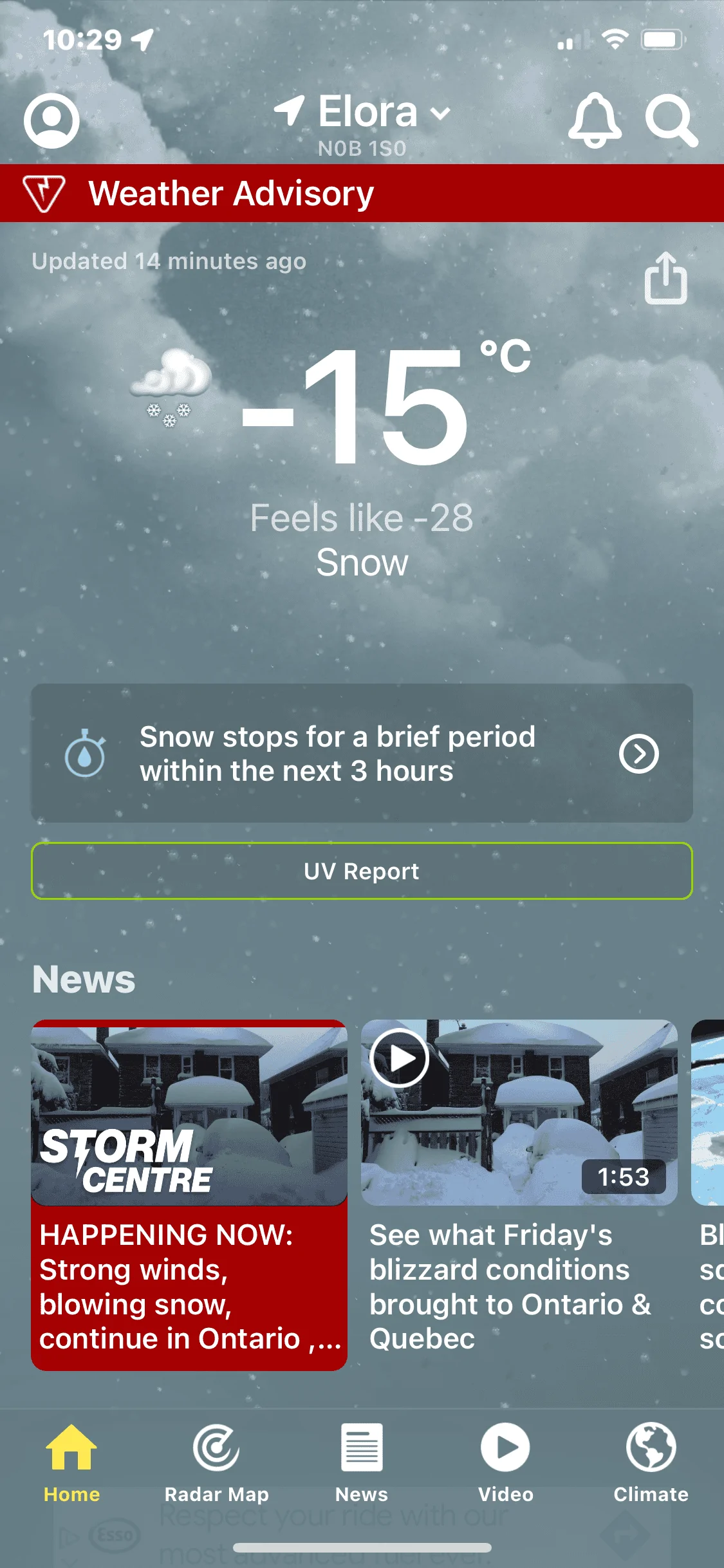Share the current weather conditions
This screenshot has width=724, height=1568.
coord(666,277)
